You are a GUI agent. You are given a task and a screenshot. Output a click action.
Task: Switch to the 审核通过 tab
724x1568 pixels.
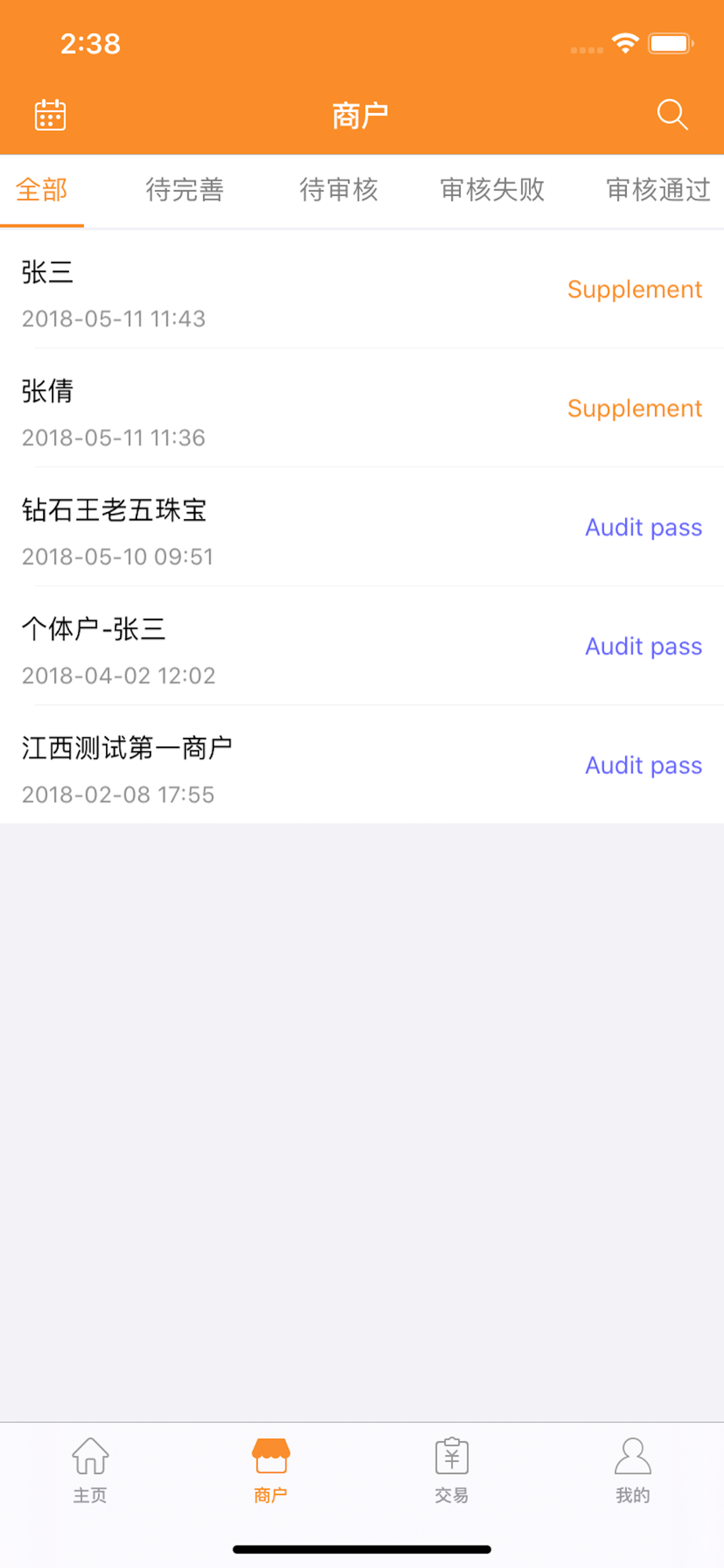[658, 190]
